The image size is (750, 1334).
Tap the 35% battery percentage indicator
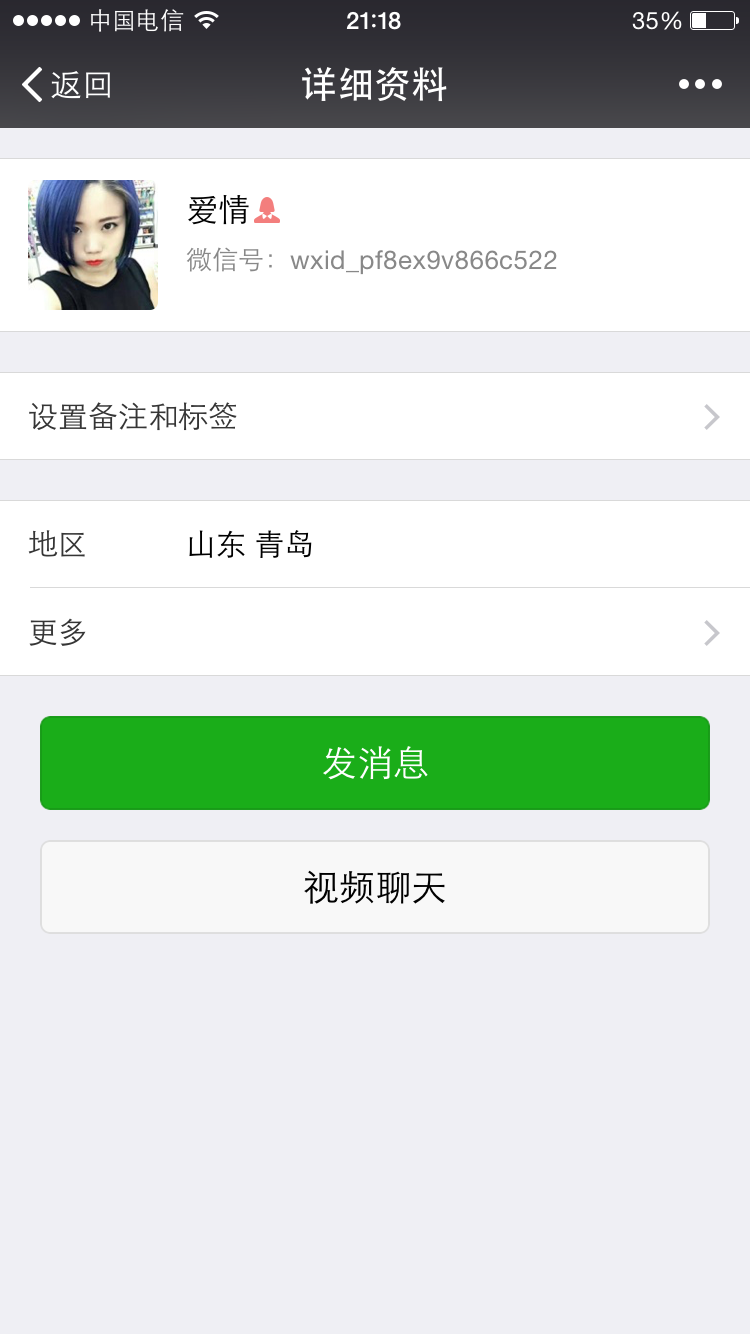[655, 18]
